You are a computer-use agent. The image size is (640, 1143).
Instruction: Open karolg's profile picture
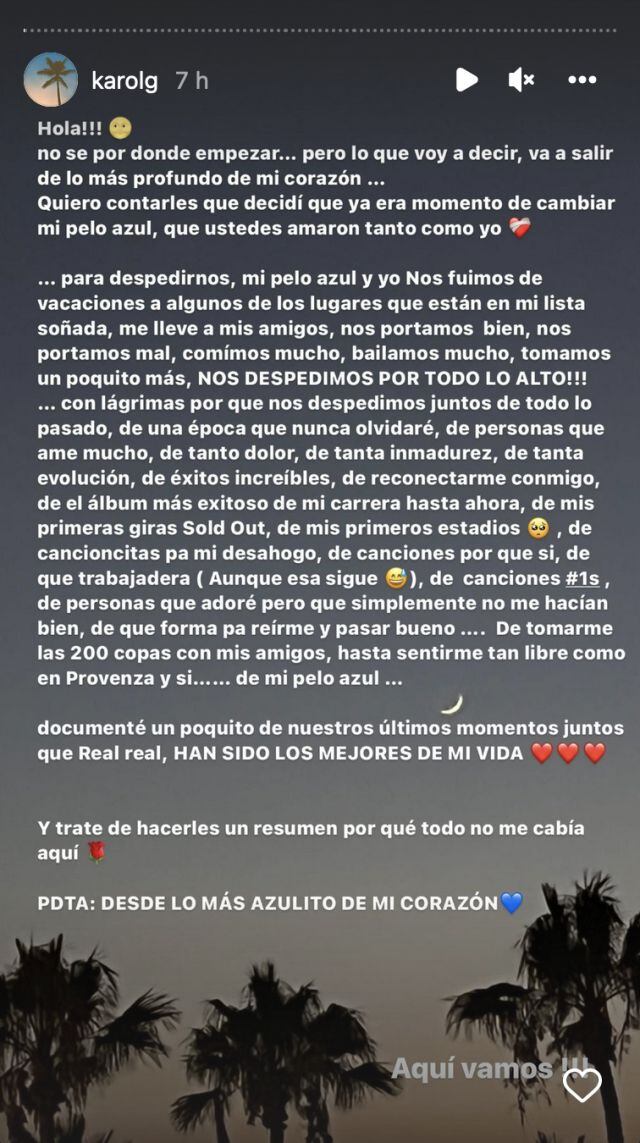tap(51, 80)
